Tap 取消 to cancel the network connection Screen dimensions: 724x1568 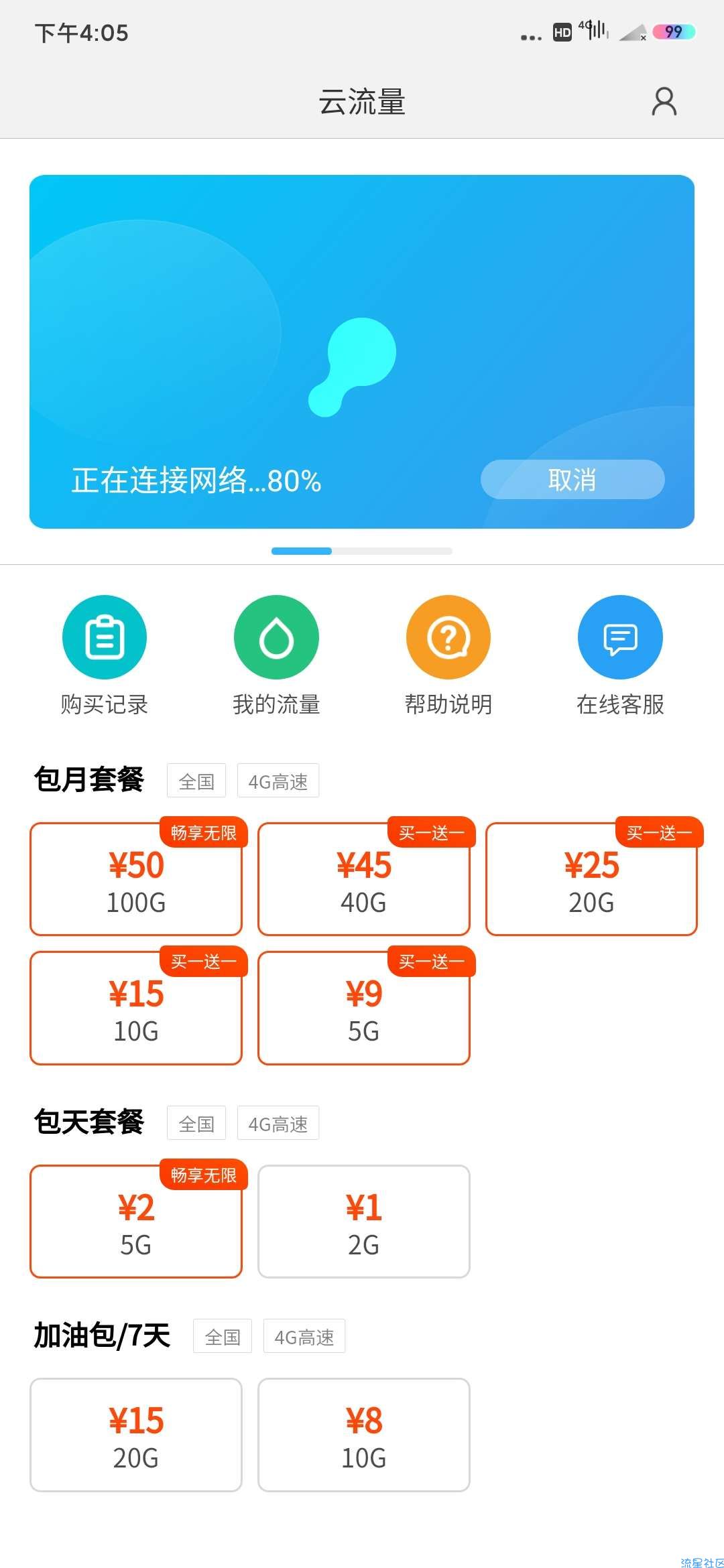pos(572,480)
